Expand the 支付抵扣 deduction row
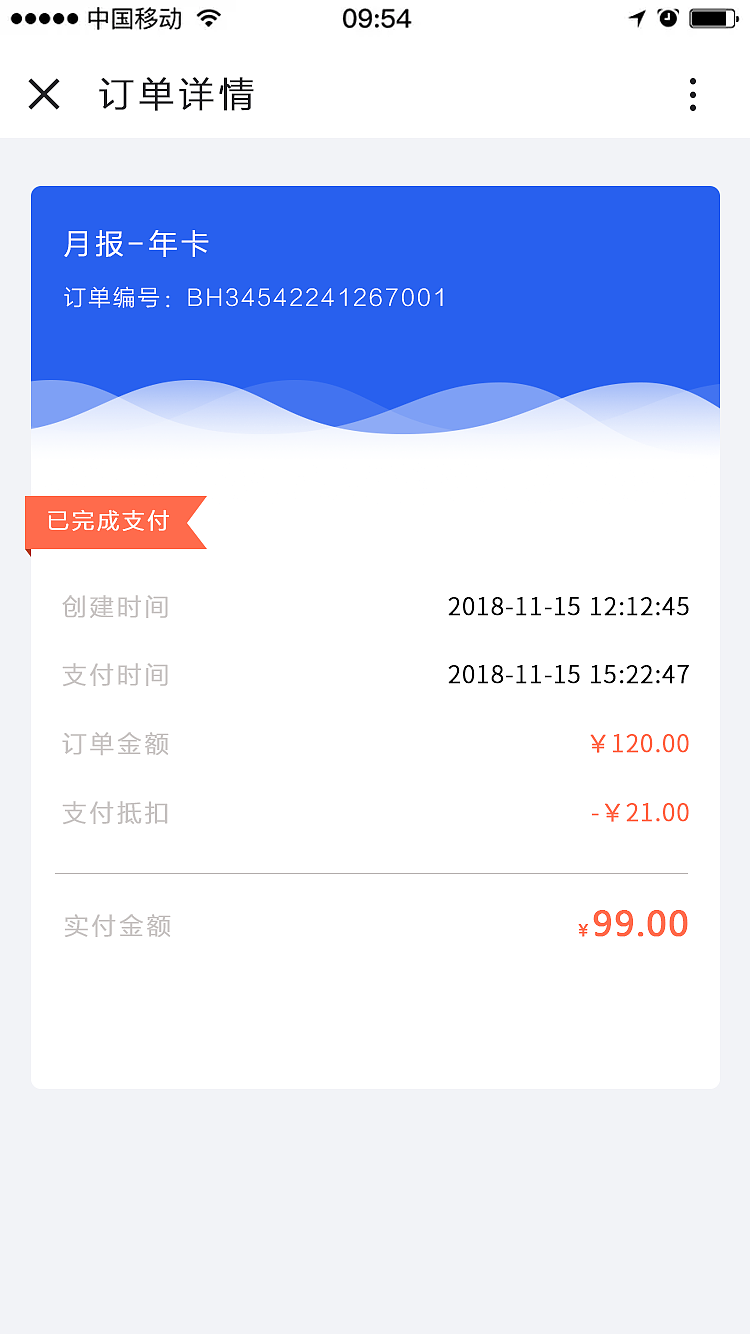 (375, 813)
